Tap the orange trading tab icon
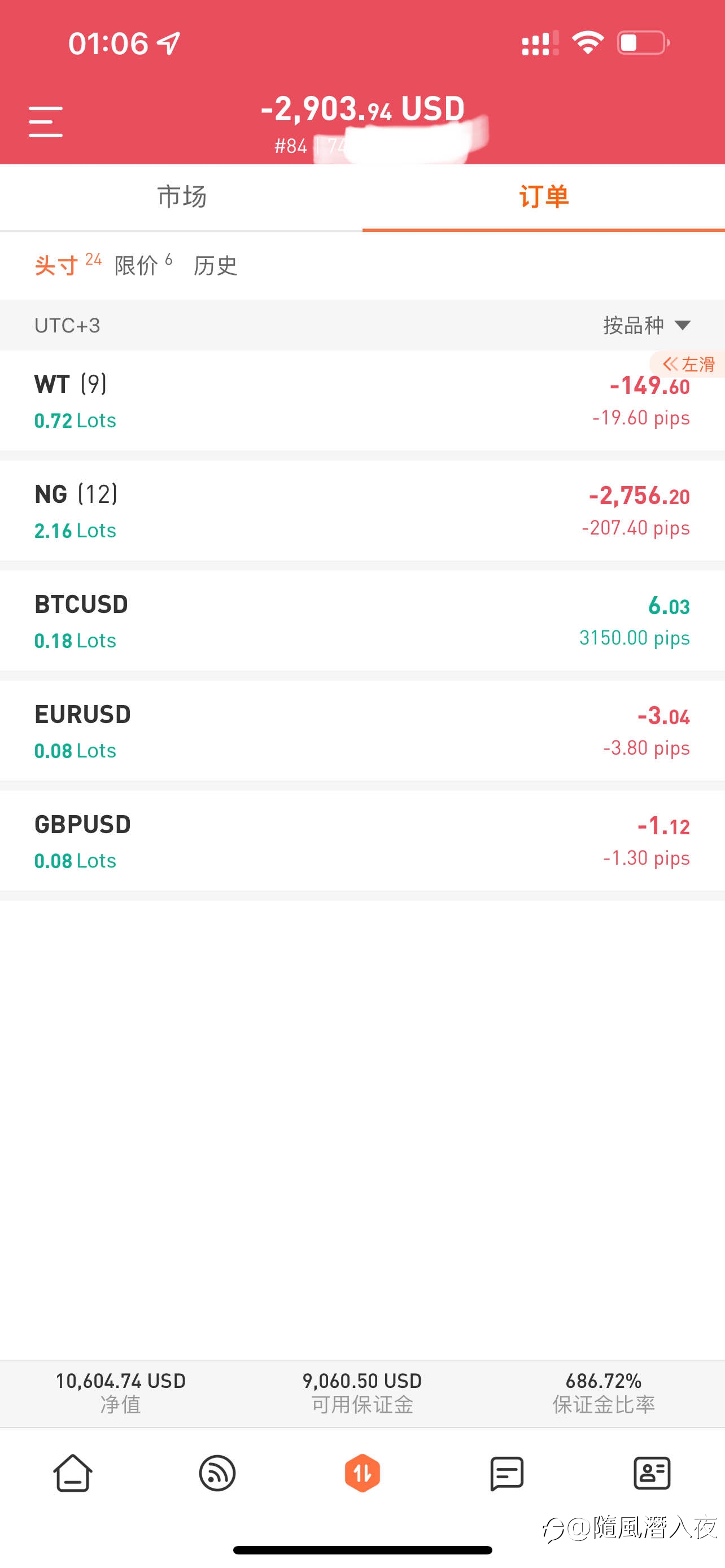 (362, 1473)
